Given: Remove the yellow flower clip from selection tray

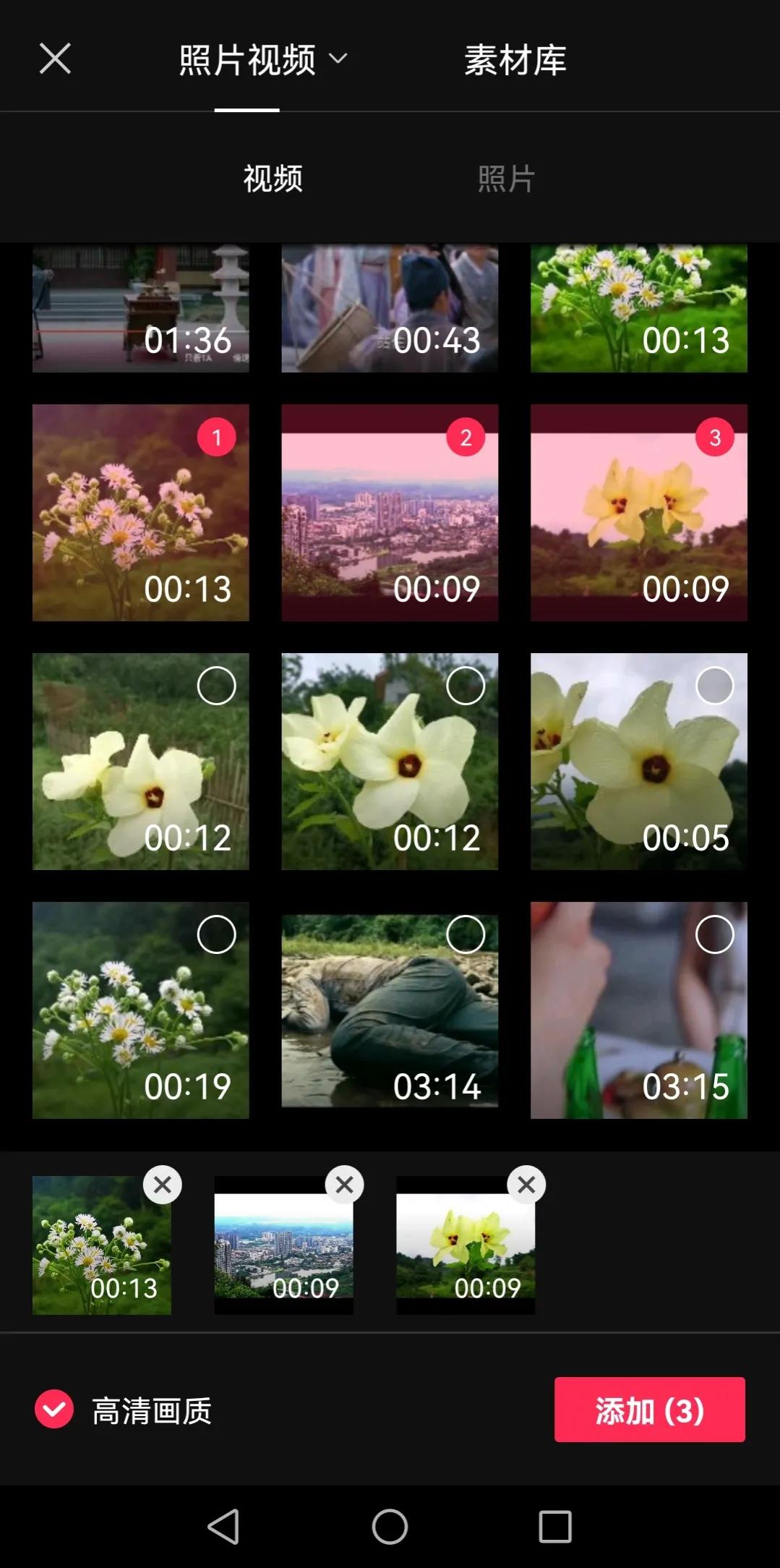Looking at the screenshot, I should [526, 1185].
